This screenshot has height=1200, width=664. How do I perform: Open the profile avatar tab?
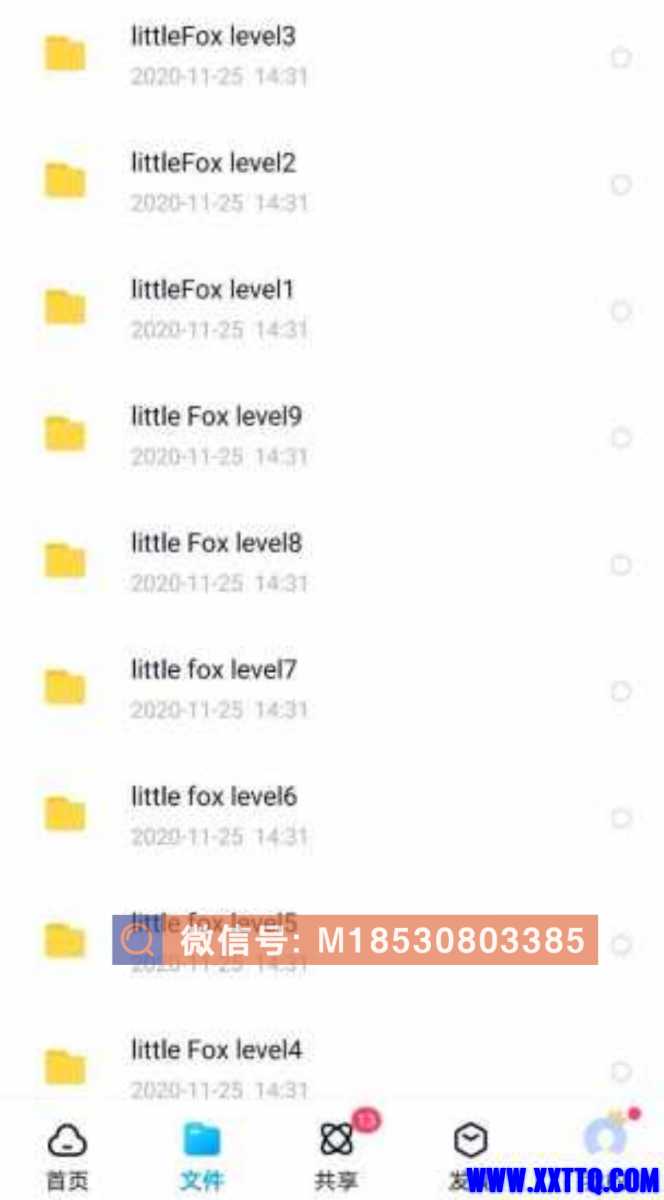(x=605, y=1140)
